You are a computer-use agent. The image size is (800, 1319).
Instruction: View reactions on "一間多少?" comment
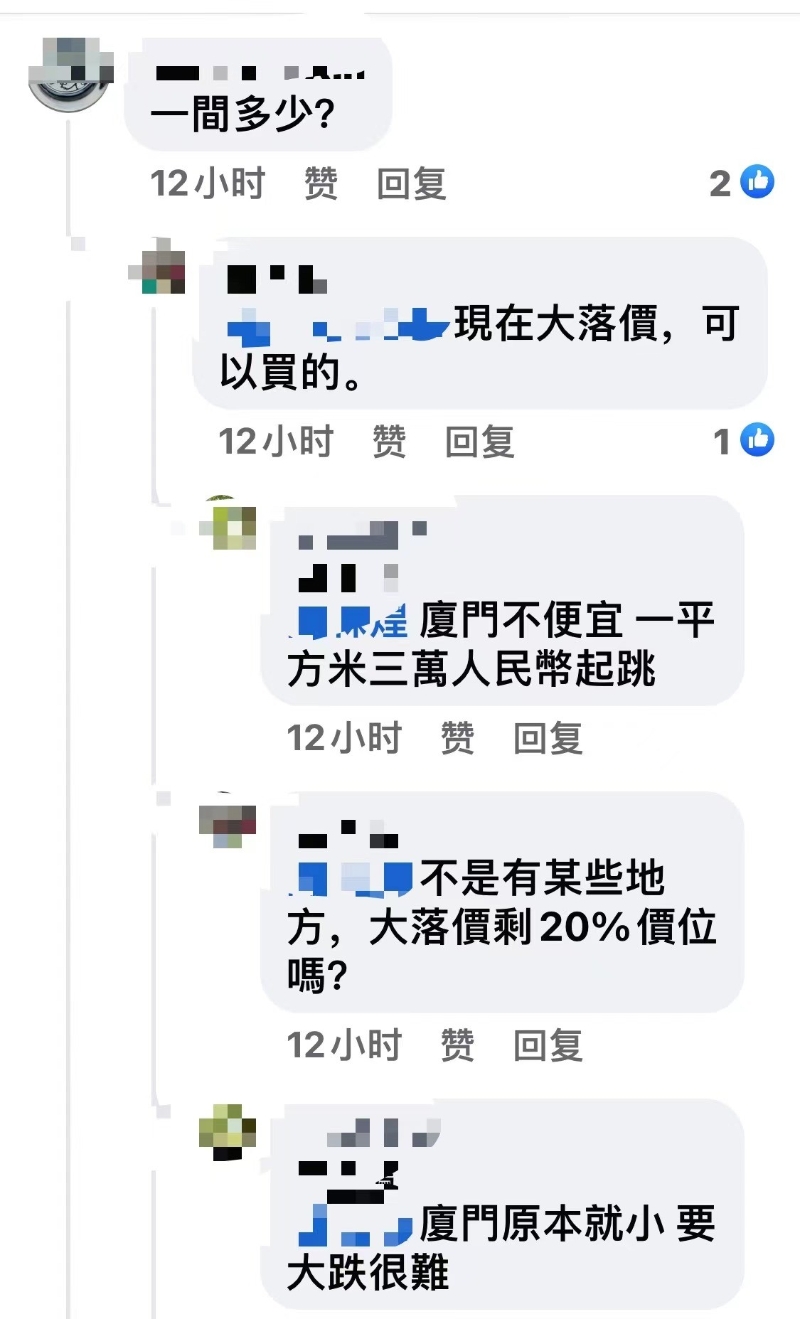tap(742, 183)
